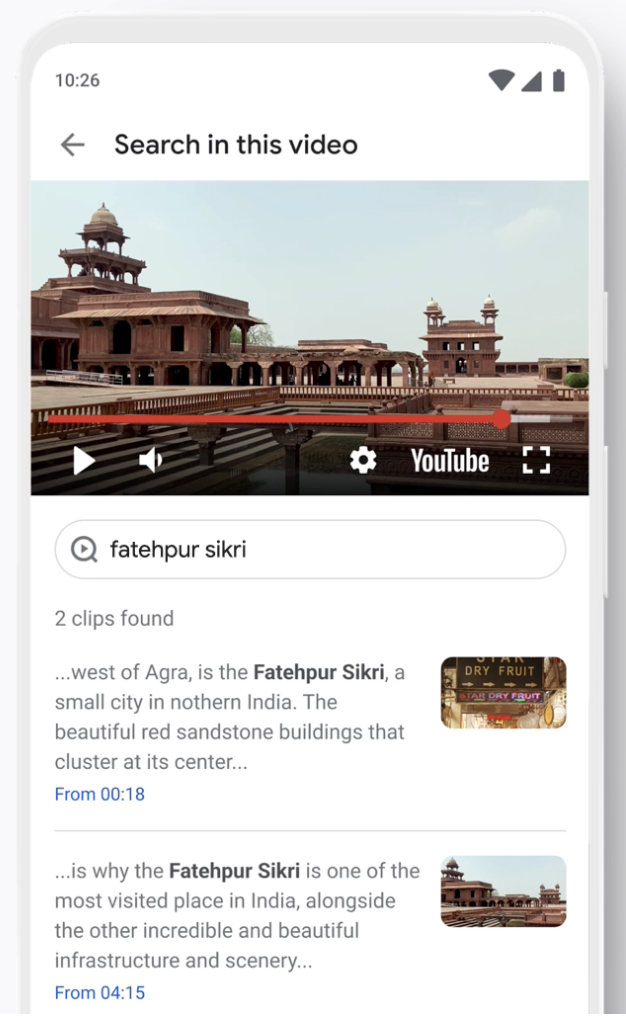626x1018 pixels.
Task: Open the red sandstone palace clip thumbnail
Action: (503, 891)
